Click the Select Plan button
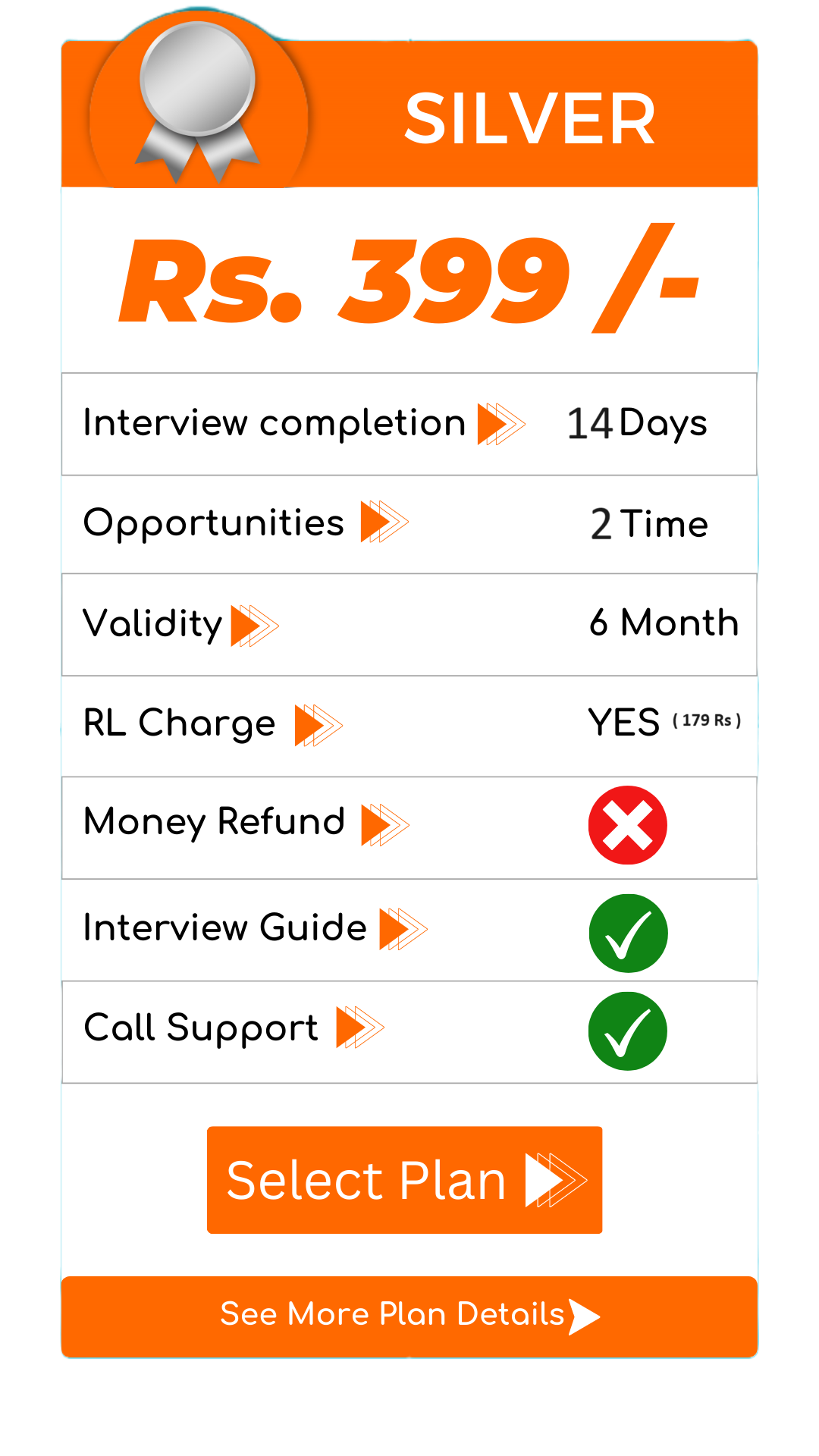The width and height of the screenshot is (819, 1456). (404, 1178)
